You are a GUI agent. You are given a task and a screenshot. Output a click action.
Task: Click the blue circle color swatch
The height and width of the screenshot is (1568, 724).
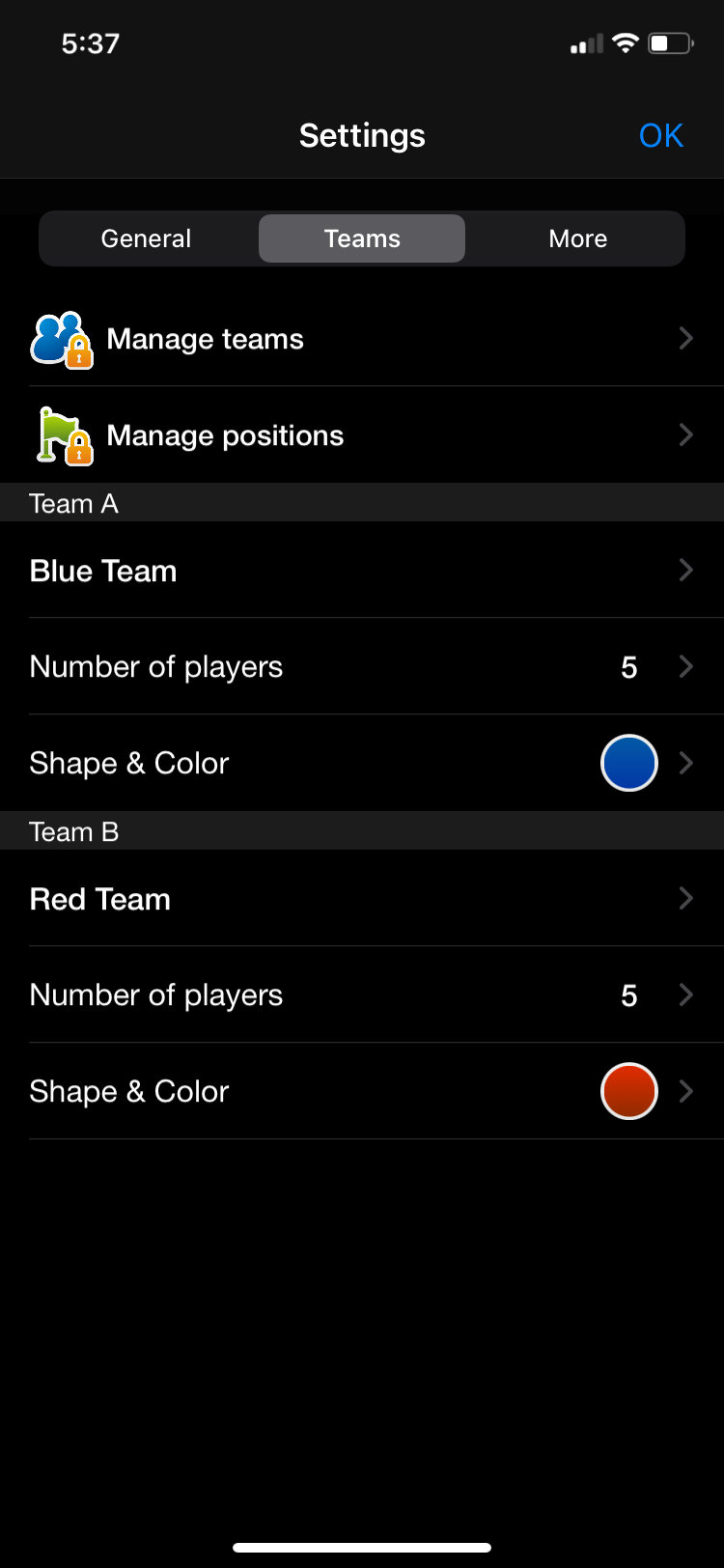coord(628,763)
